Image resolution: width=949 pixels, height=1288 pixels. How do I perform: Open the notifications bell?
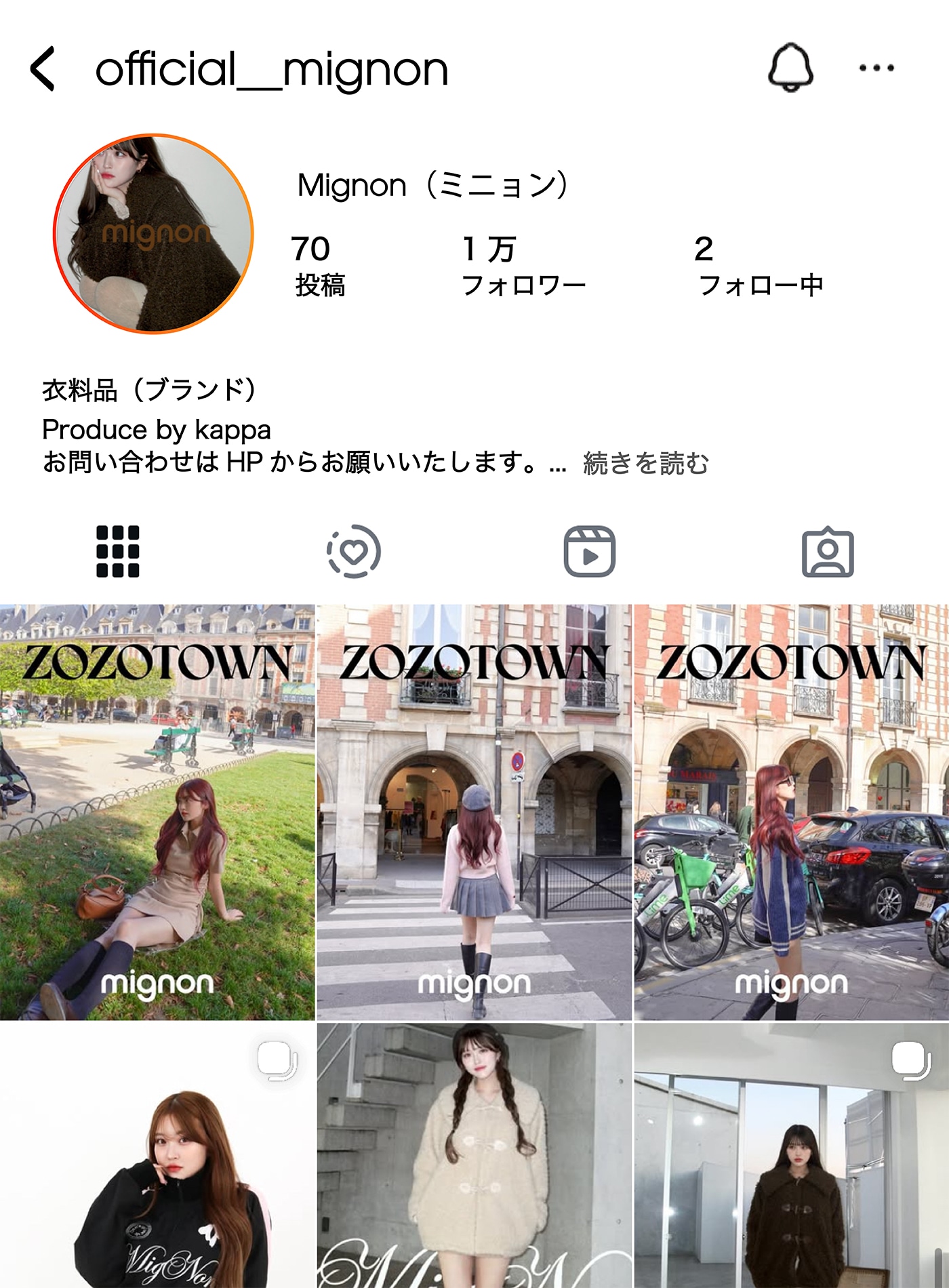tap(790, 68)
